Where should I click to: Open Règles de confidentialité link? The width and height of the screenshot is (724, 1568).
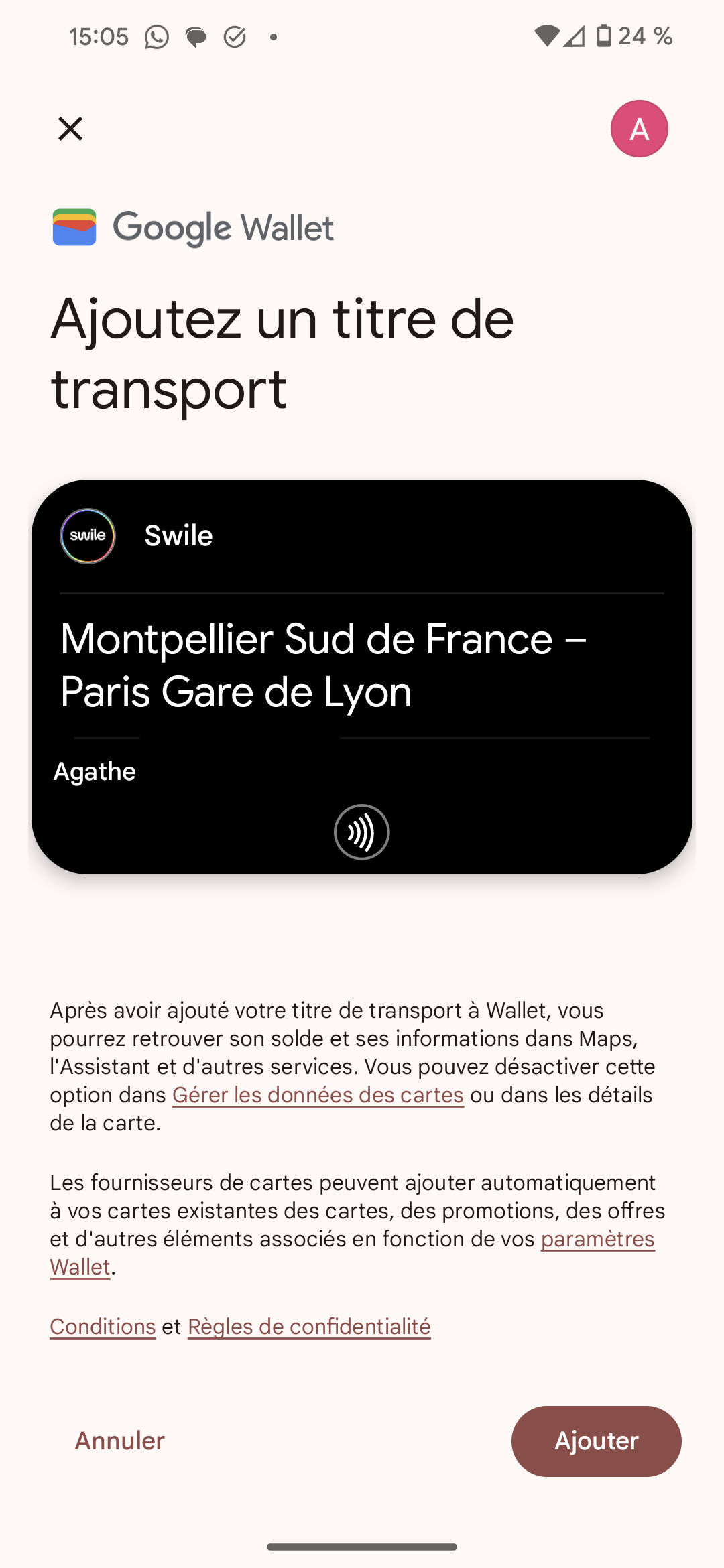(x=309, y=1327)
